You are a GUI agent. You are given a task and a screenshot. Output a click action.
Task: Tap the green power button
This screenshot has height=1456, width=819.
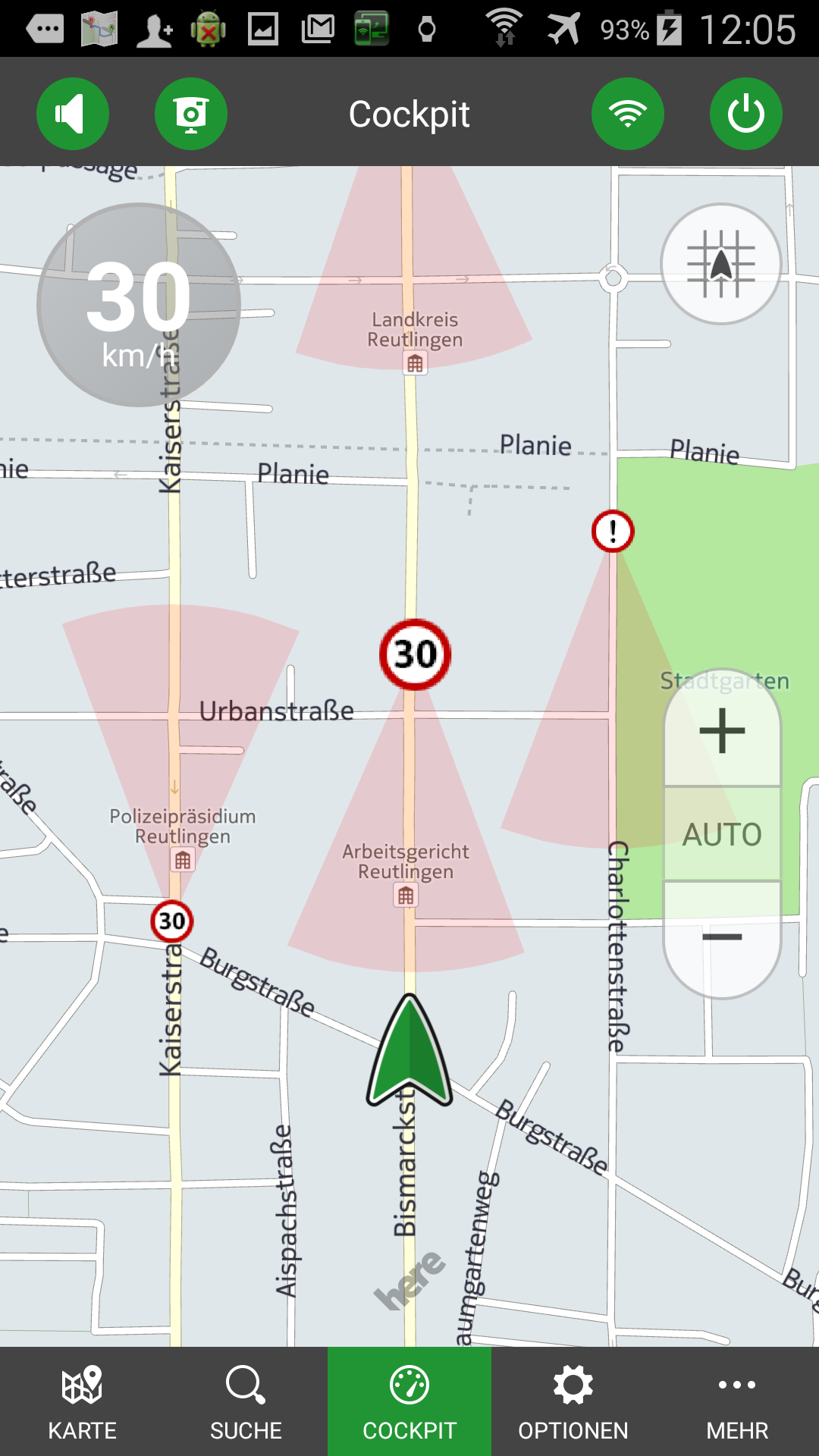click(x=746, y=114)
